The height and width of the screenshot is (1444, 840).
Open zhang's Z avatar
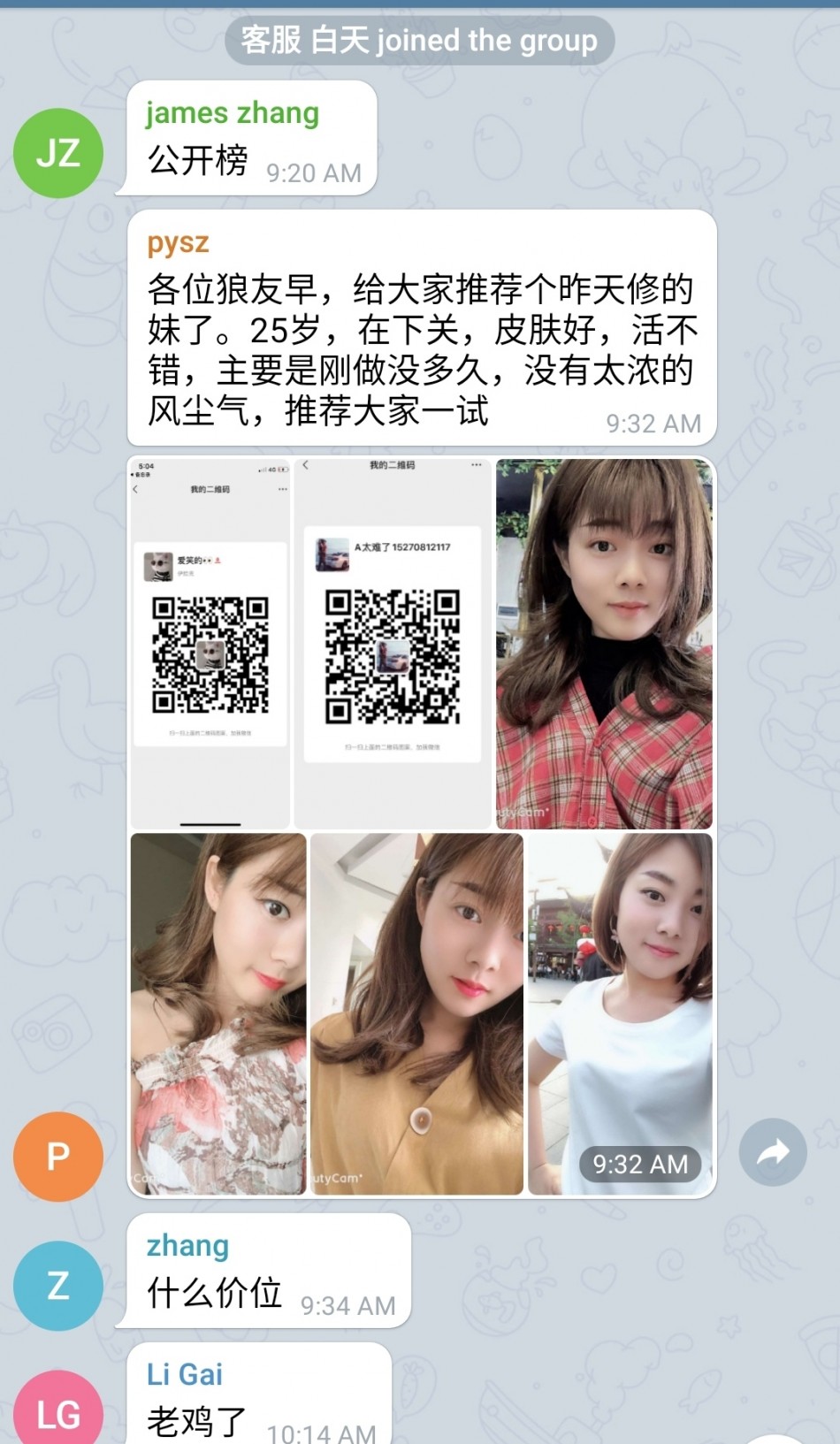(57, 1285)
